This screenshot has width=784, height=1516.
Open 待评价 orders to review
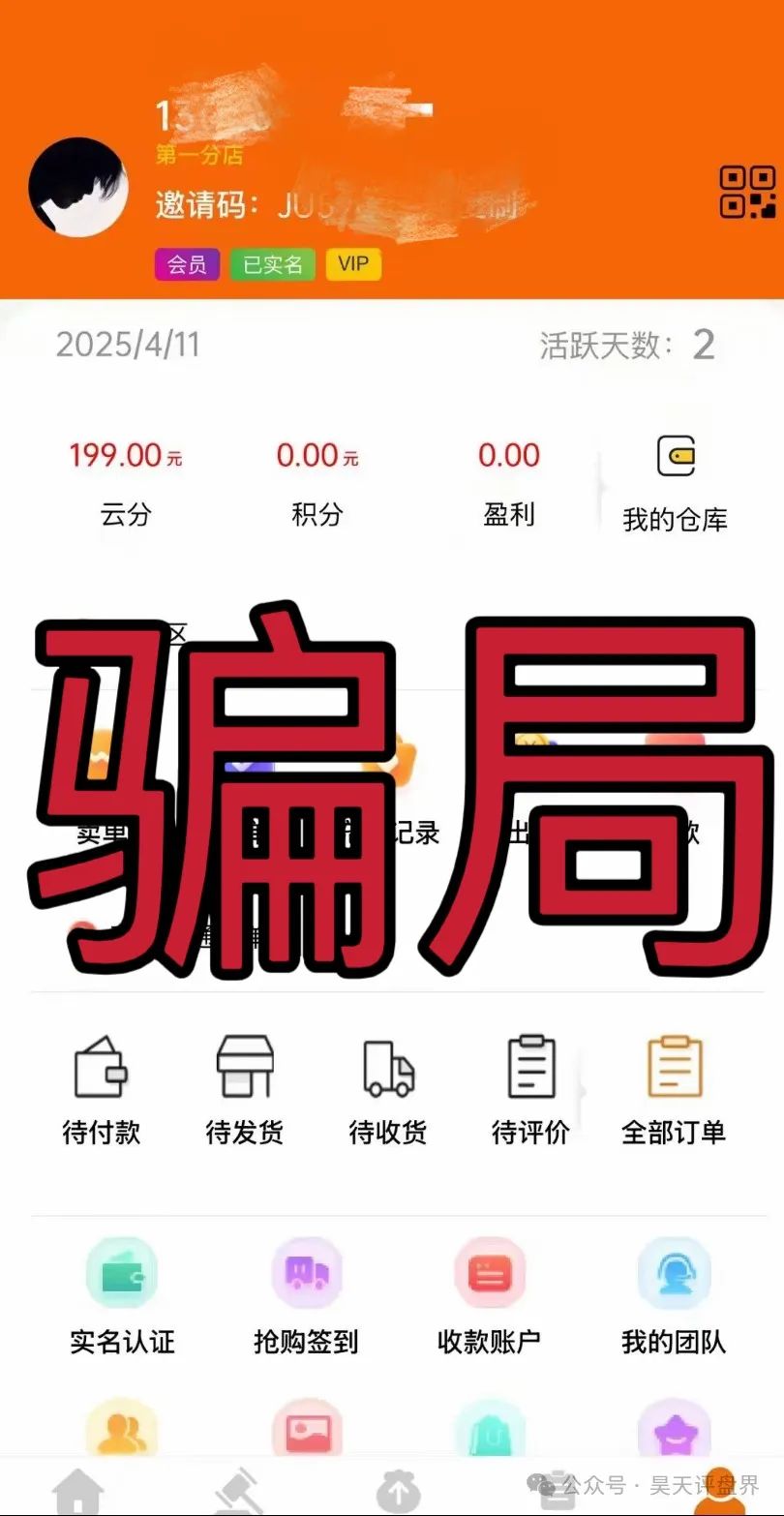tap(530, 1090)
